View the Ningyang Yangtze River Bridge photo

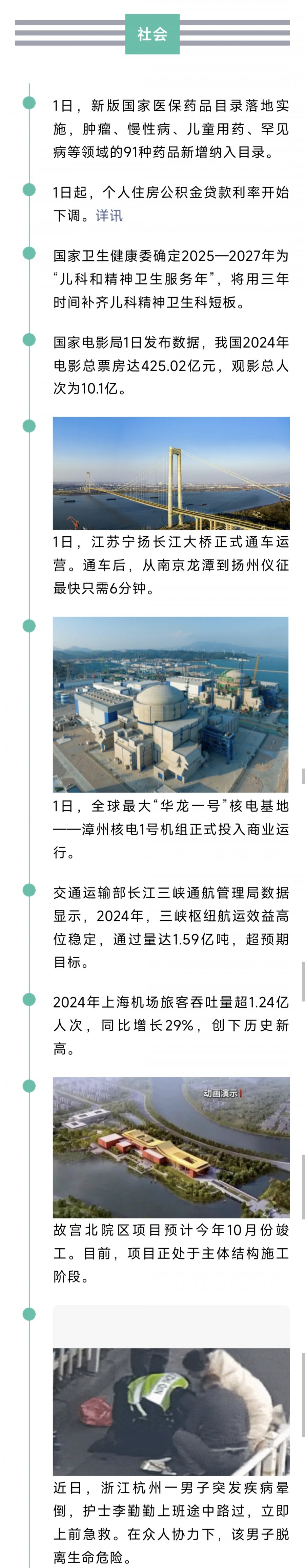click(171, 472)
